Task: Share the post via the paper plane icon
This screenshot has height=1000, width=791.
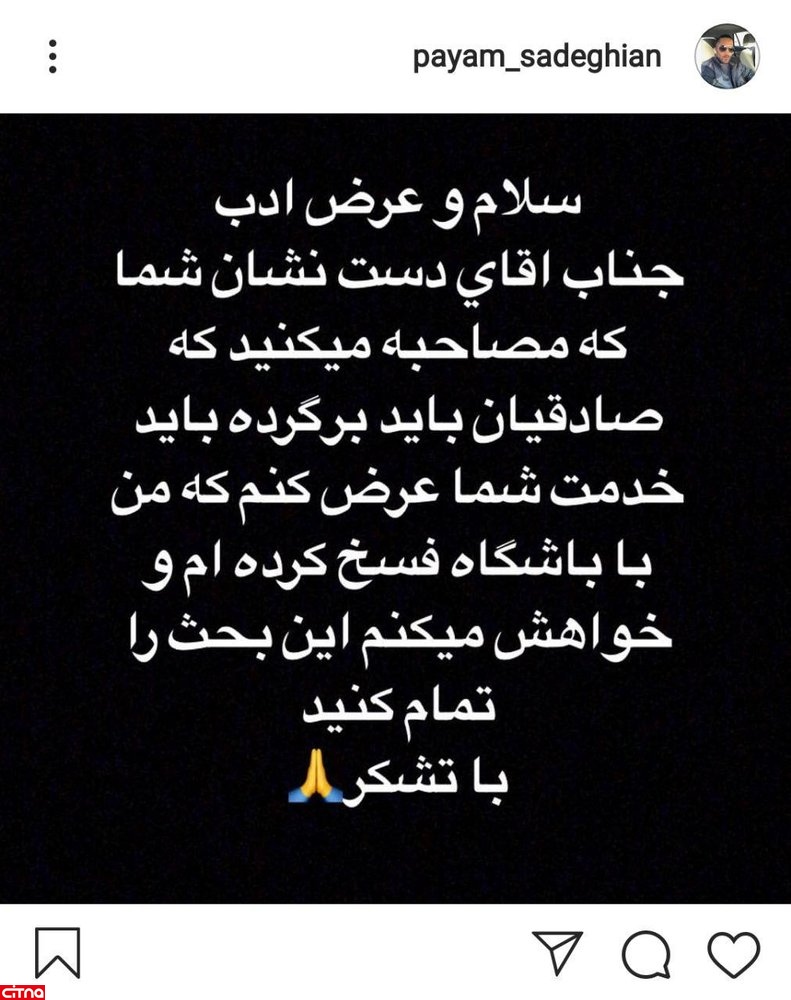Action: (x=556, y=951)
